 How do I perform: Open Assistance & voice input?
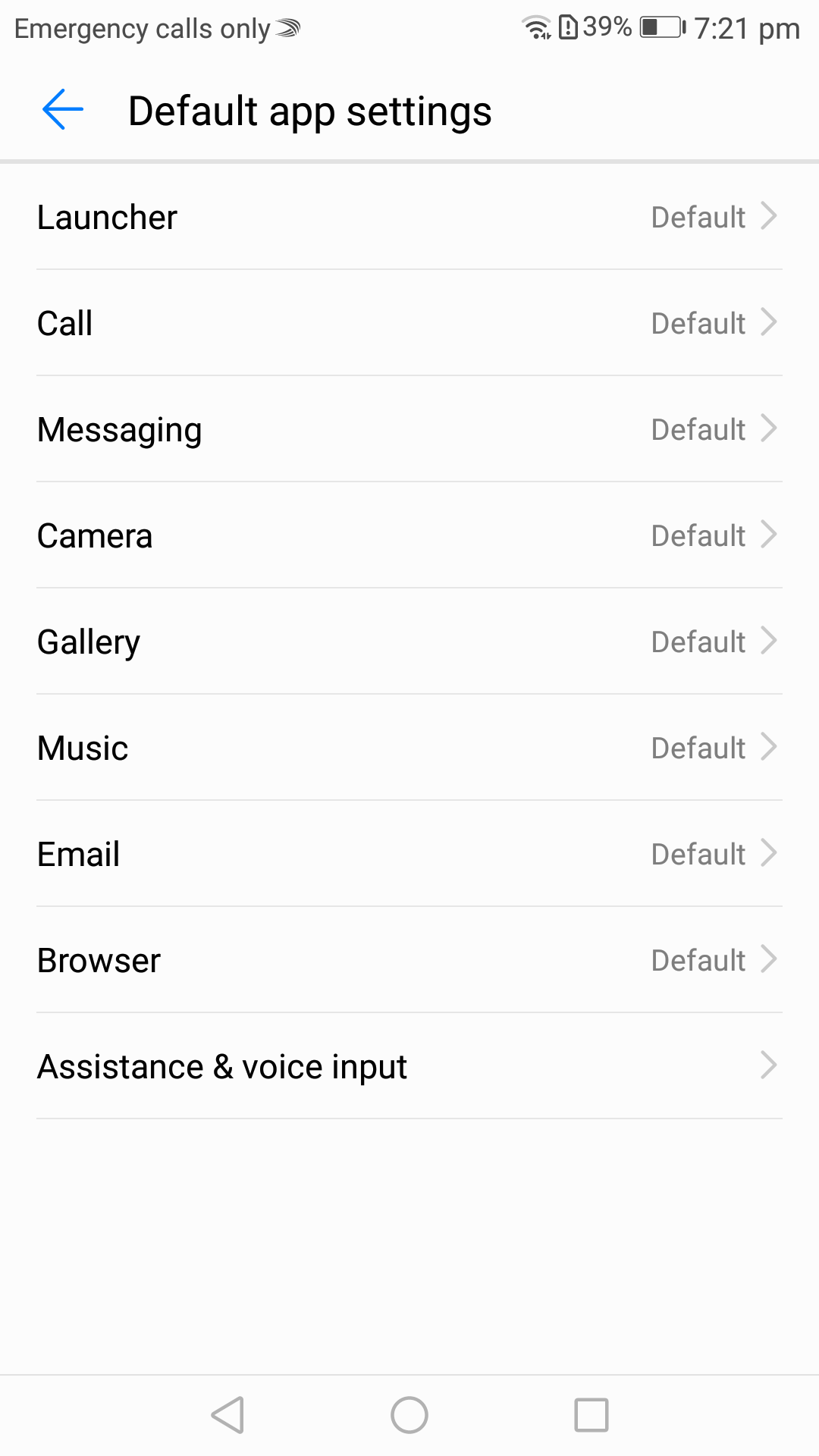point(409,1066)
